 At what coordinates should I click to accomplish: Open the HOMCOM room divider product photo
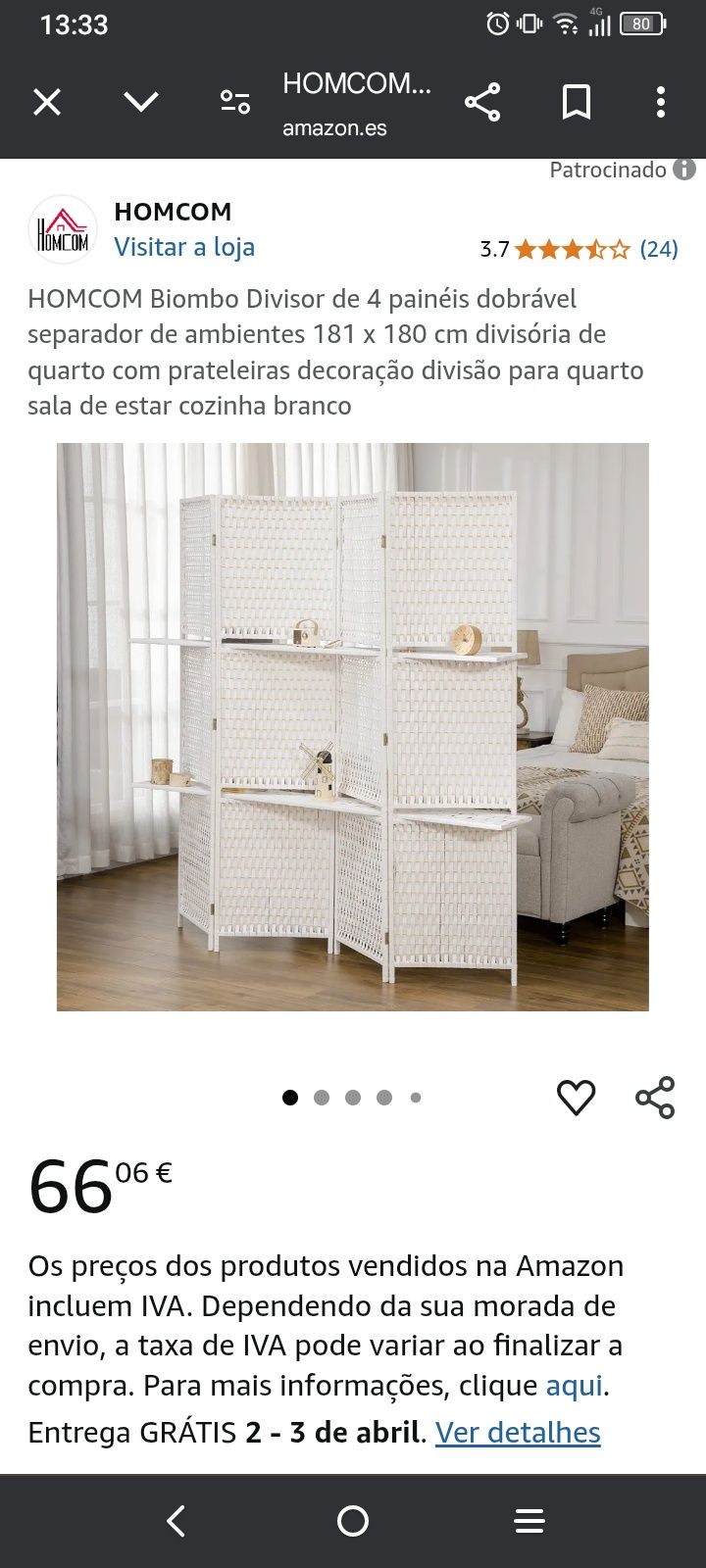353,726
